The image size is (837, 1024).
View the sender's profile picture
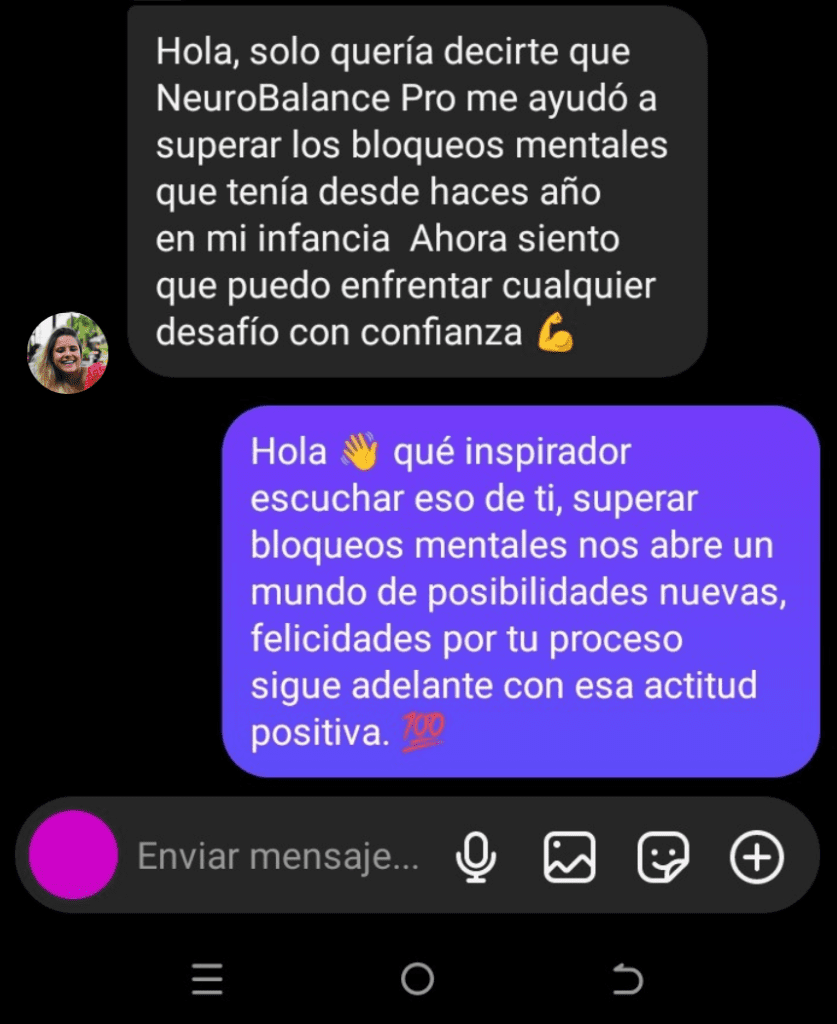coord(67,352)
